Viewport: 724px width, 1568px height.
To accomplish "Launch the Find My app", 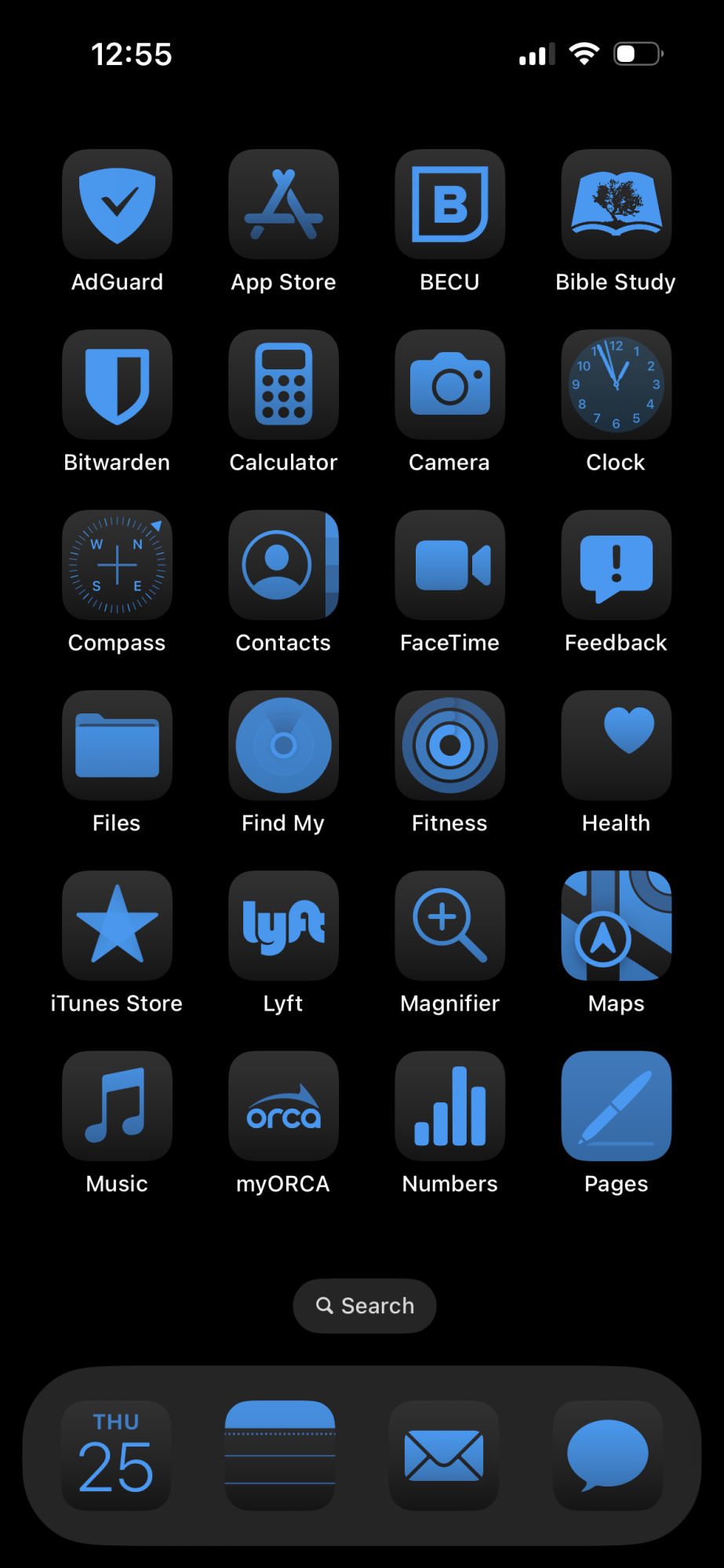I will (283, 746).
